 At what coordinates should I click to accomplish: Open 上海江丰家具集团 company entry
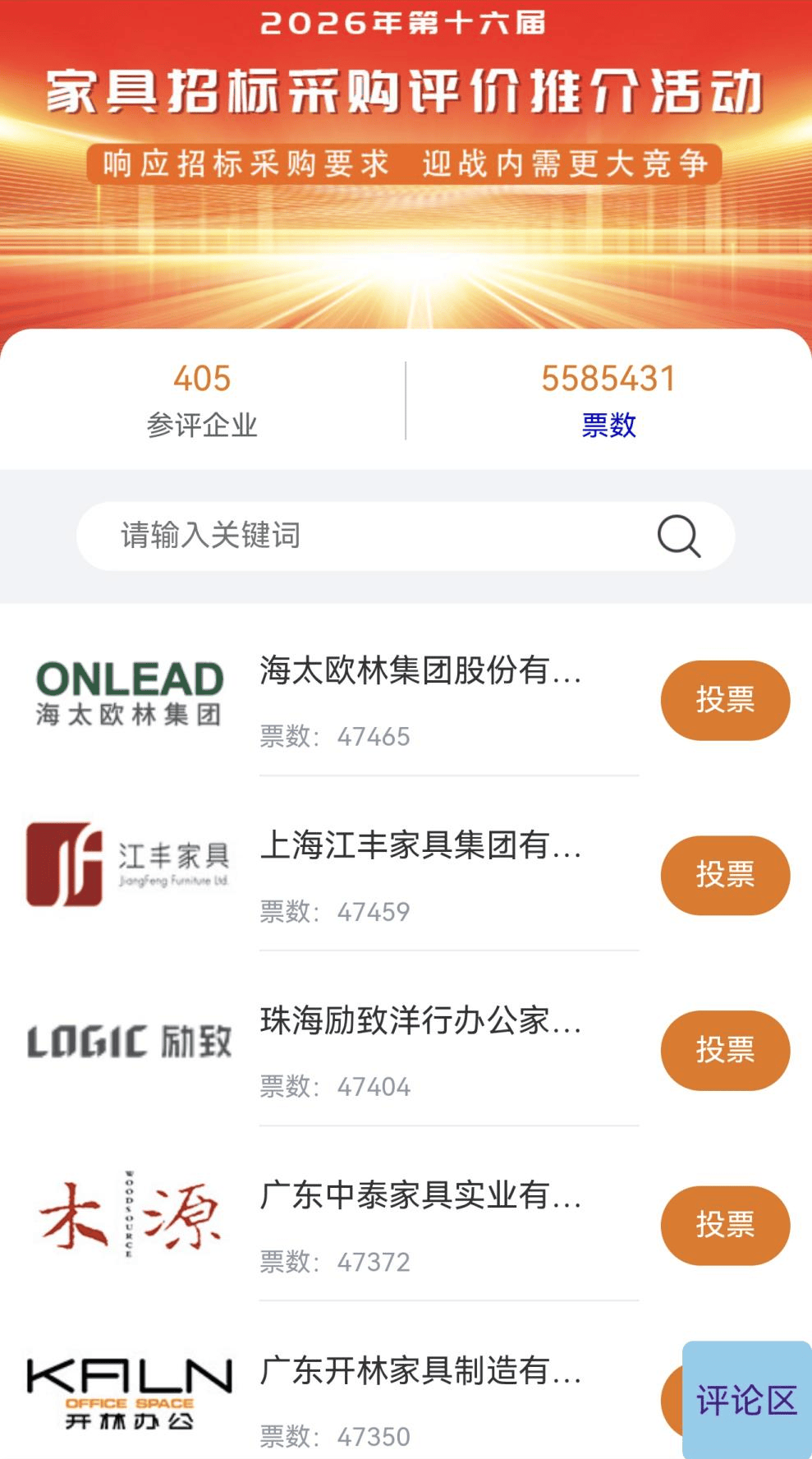pyautogui.click(x=420, y=846)
